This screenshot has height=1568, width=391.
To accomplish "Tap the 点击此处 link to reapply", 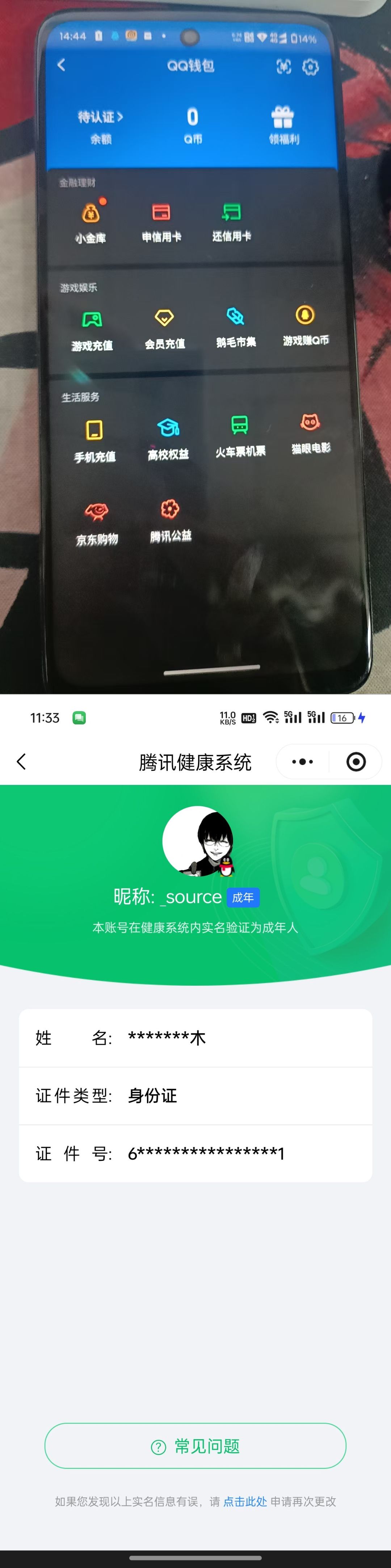I will (x=245, y=1502).
